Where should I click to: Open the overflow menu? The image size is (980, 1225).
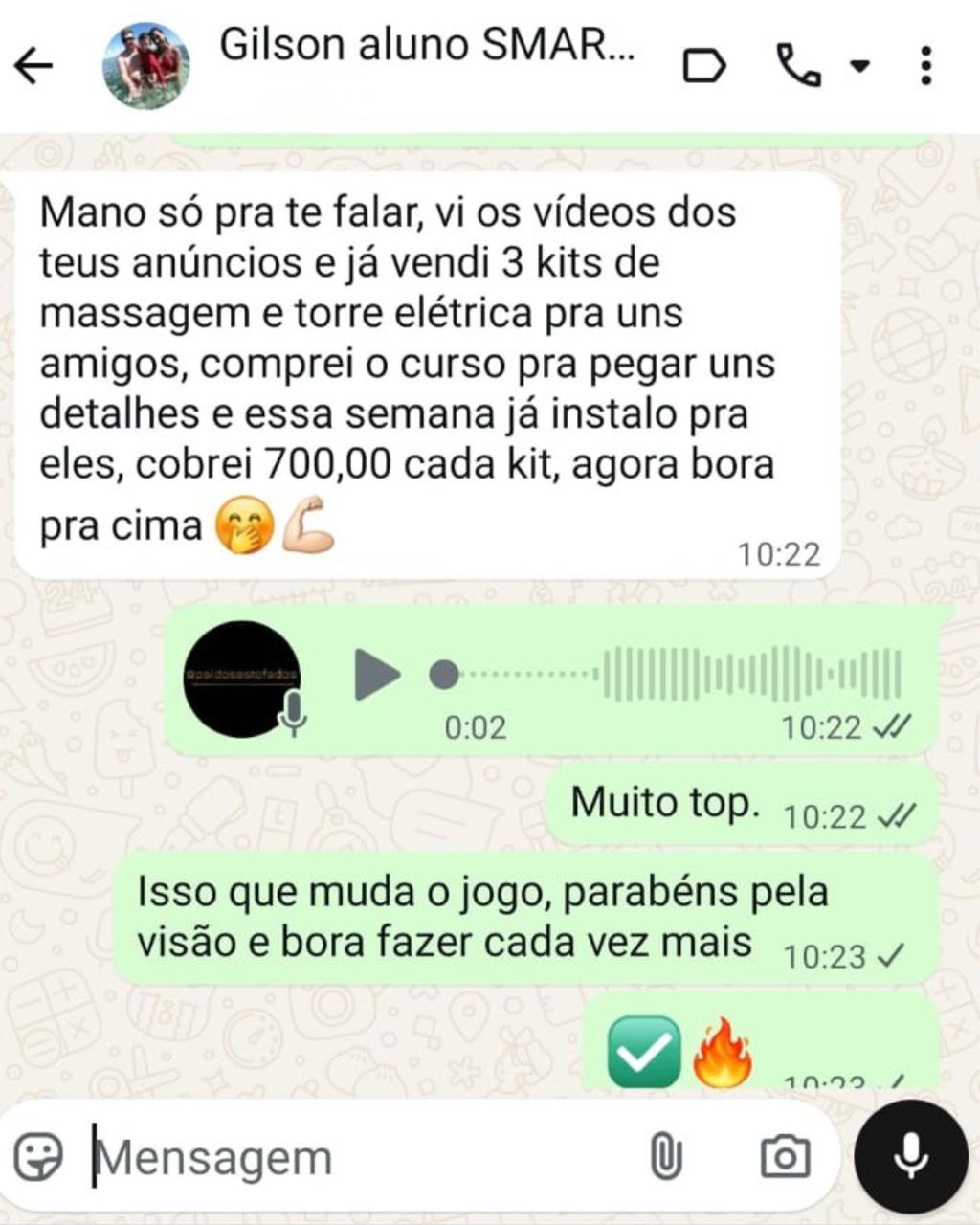[925, 66]
